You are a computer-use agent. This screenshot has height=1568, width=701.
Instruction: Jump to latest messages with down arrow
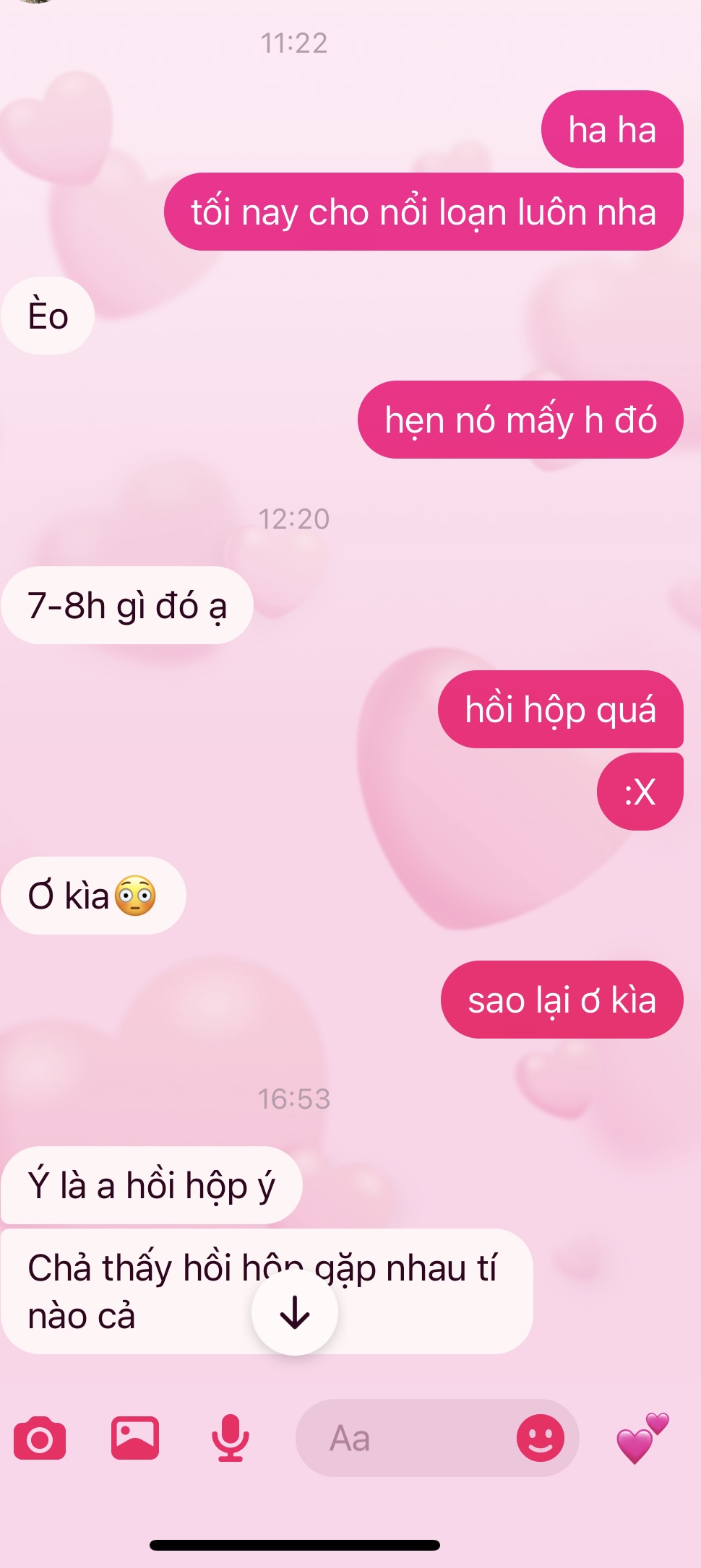pyautogui.click(x=295, y=1312)
